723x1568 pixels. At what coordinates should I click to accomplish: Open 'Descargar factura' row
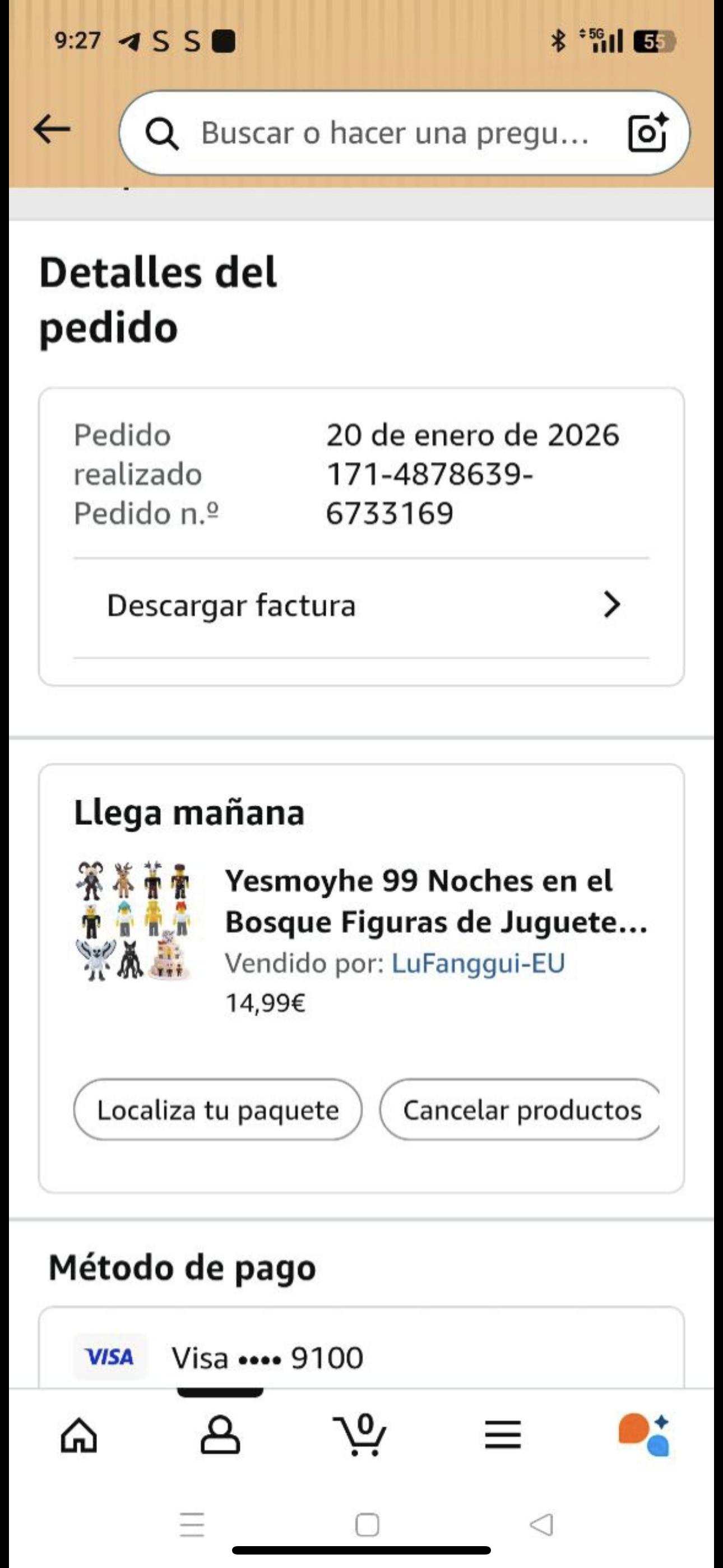361,606
